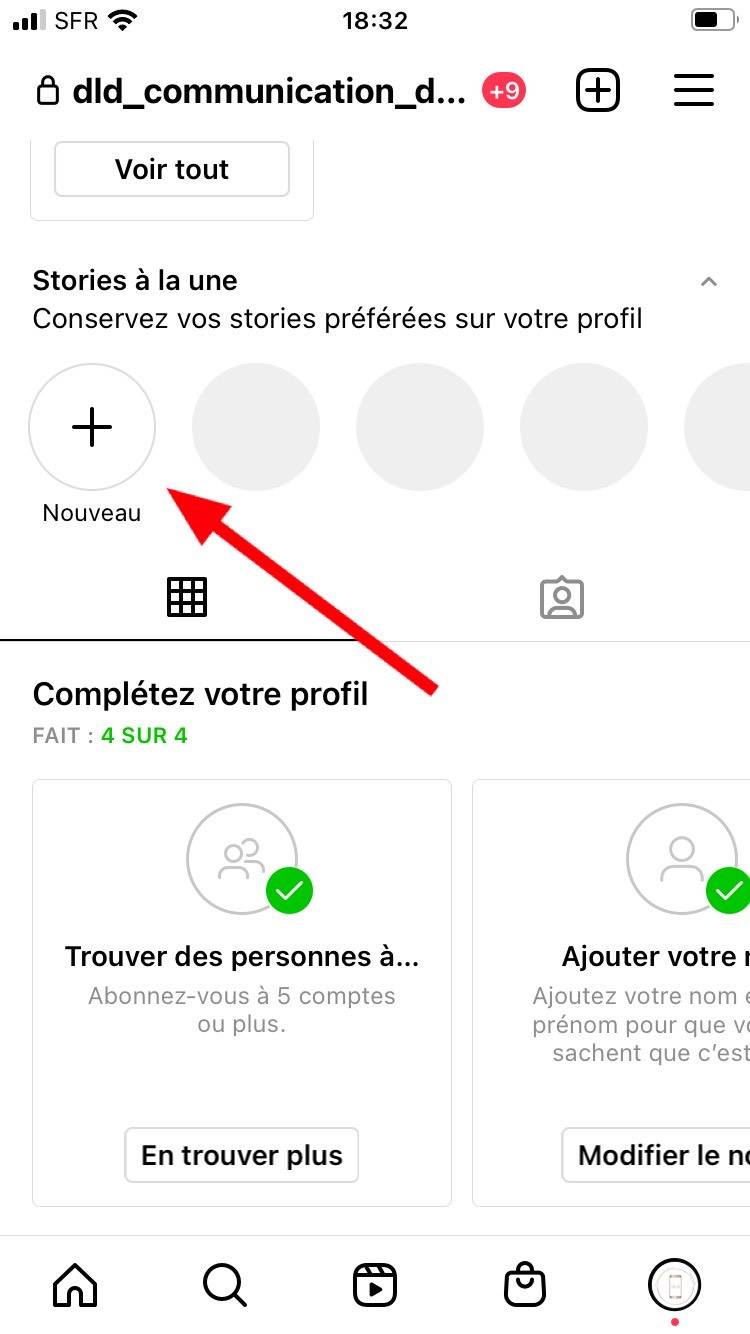This screenshot has width=750, height=1334.
Task: Switch to the tagged photos tab
Action: click(x=561, y=598)
